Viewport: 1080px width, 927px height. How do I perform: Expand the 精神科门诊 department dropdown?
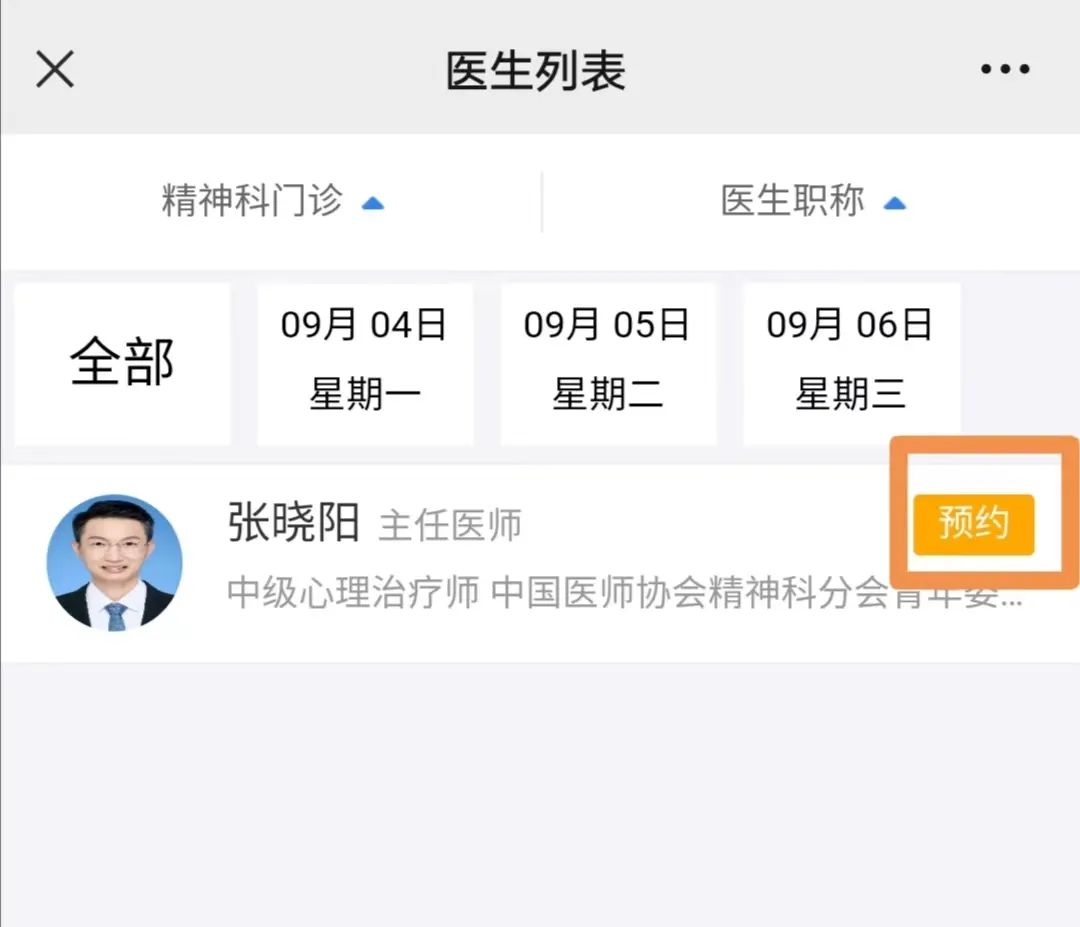pyautogui.click(x=272, y=202)
